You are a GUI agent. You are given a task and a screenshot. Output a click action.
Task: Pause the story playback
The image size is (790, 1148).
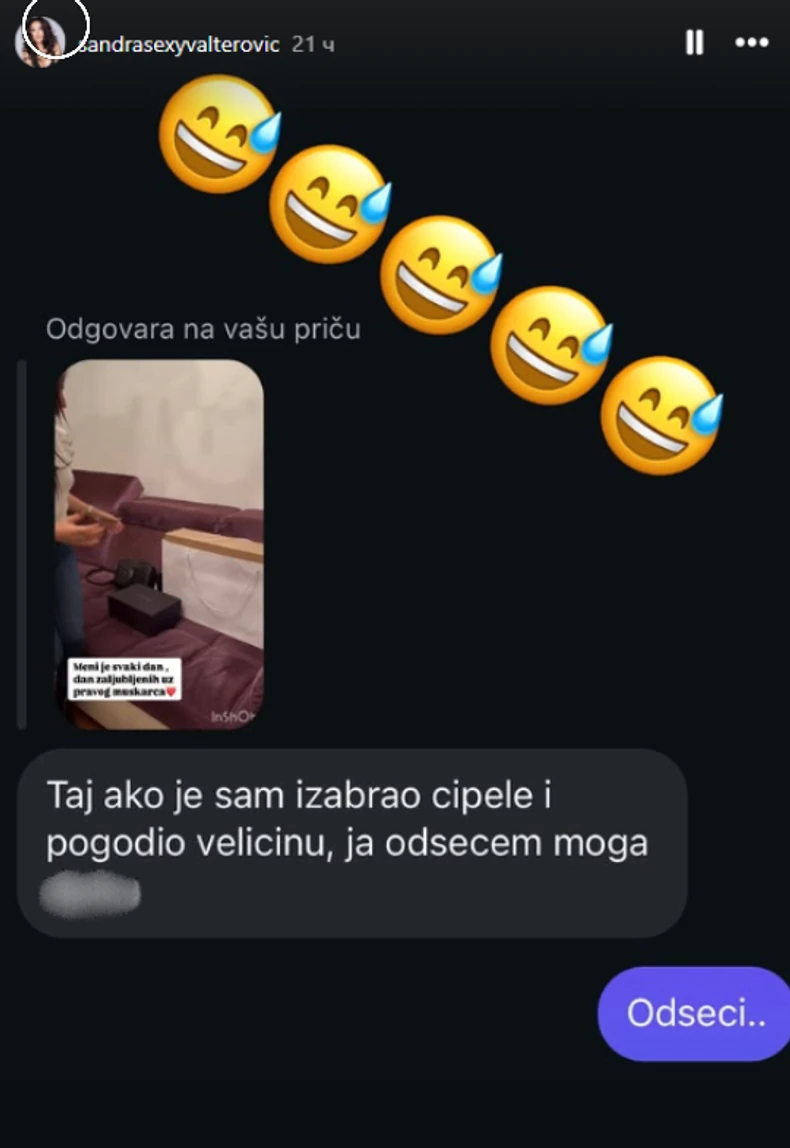coord(693,43)
